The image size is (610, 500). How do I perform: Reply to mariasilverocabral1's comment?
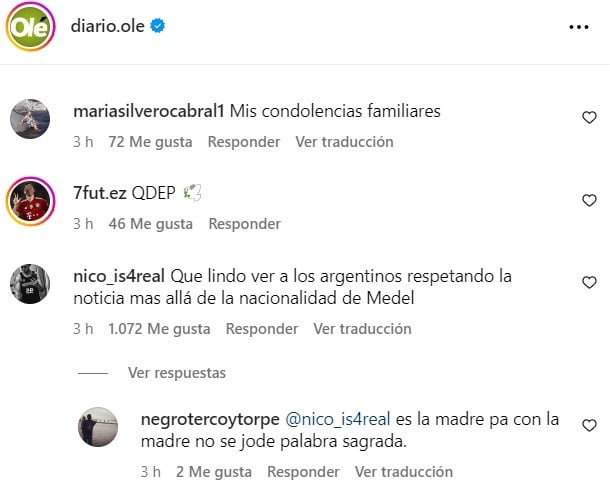click(243, 142)
